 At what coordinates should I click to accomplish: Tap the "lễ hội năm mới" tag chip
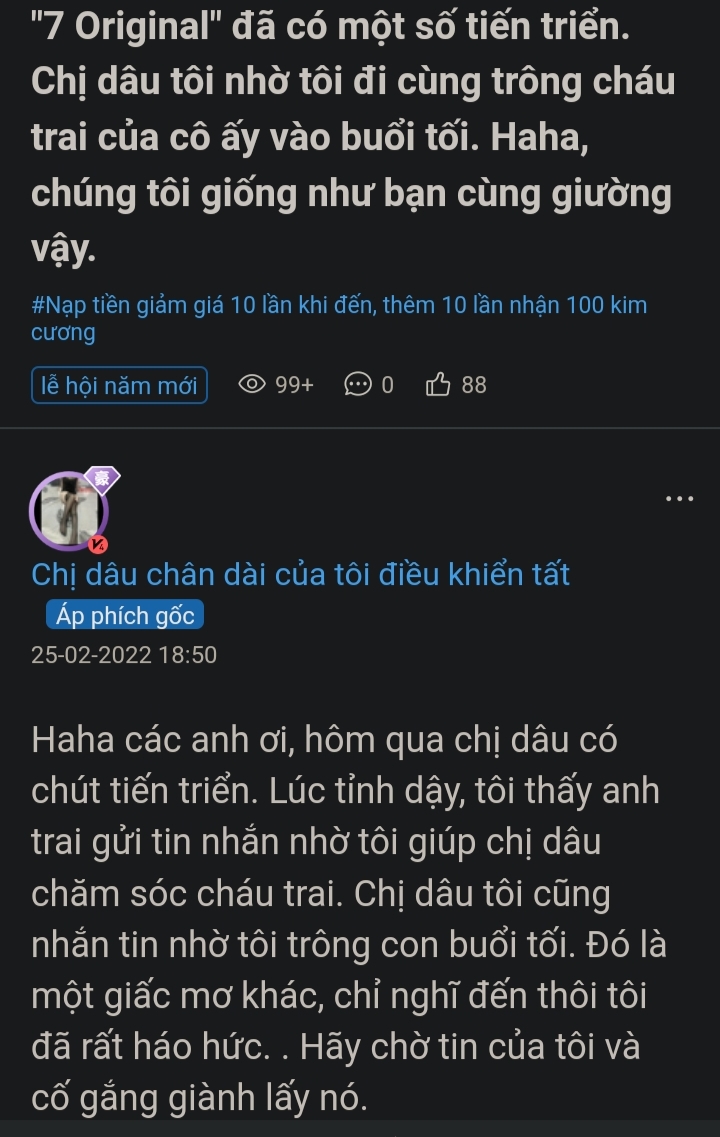coord(119,385)
